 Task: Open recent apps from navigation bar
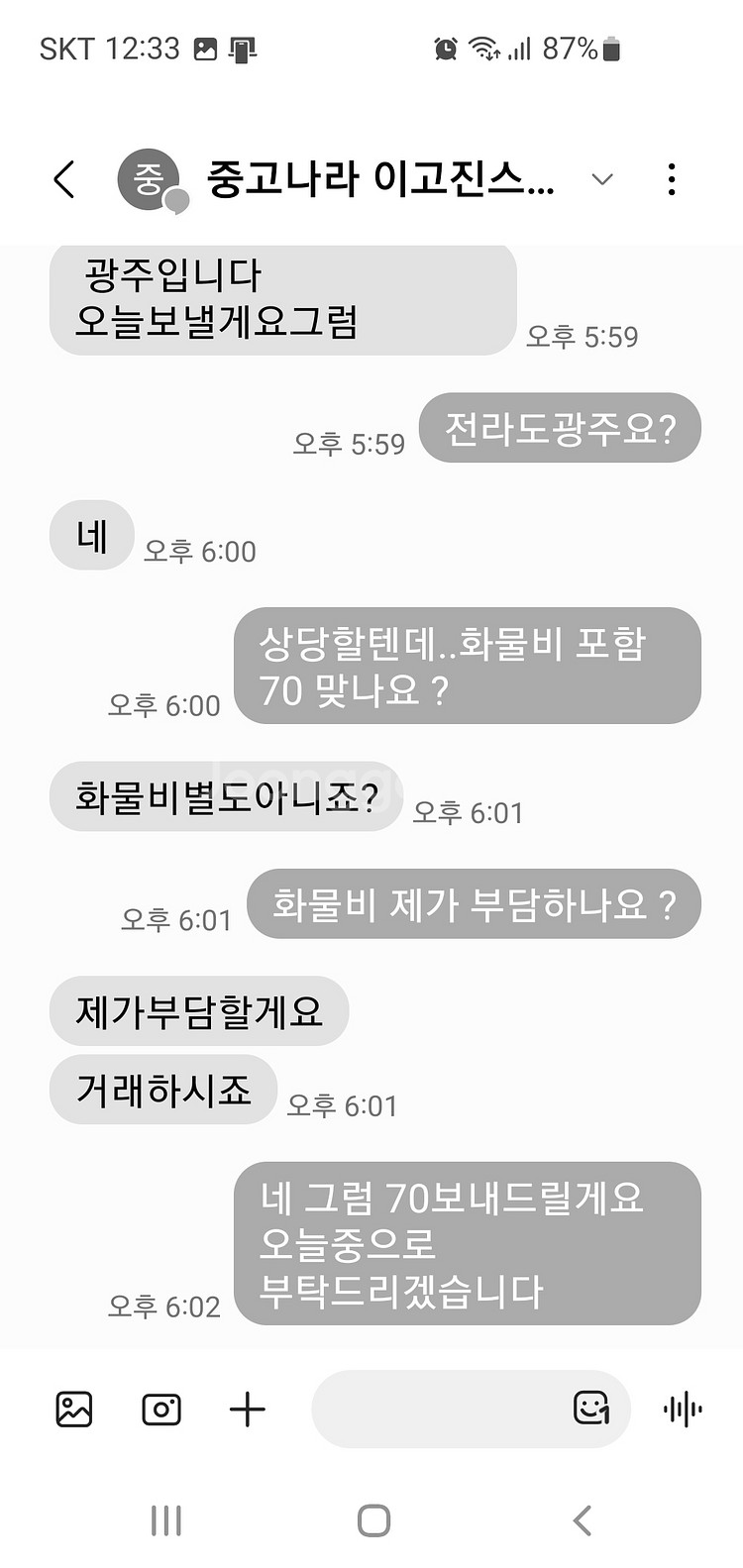point(164,1518)
